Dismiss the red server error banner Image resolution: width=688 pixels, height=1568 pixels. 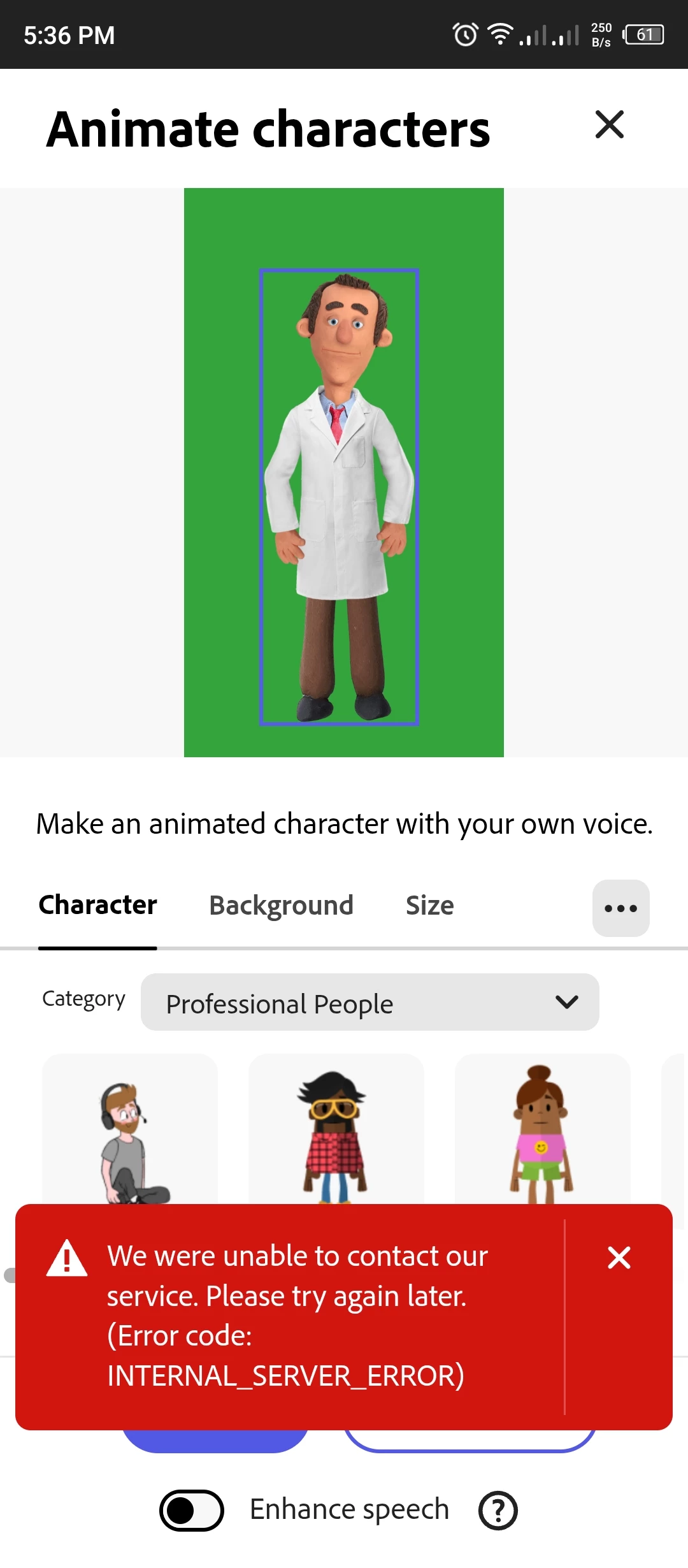[x=619, y=1258]
